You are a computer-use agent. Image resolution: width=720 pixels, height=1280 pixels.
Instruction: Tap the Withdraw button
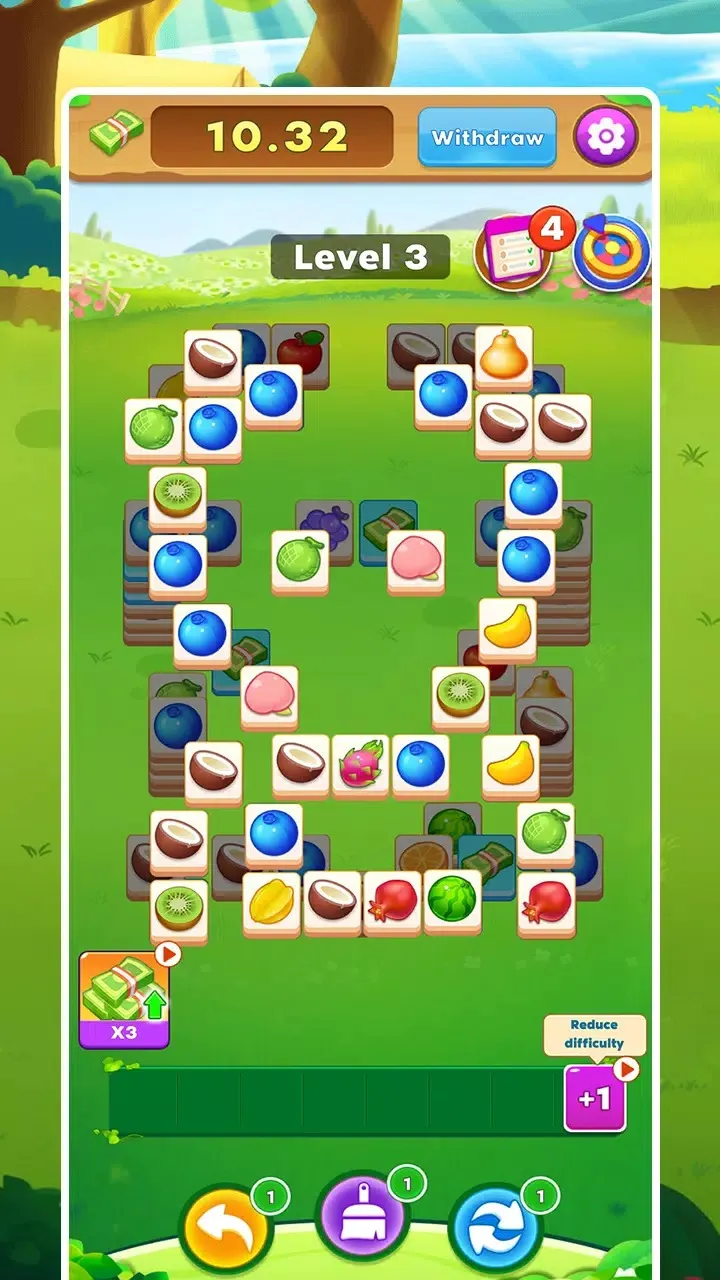[x=487, y=137]
